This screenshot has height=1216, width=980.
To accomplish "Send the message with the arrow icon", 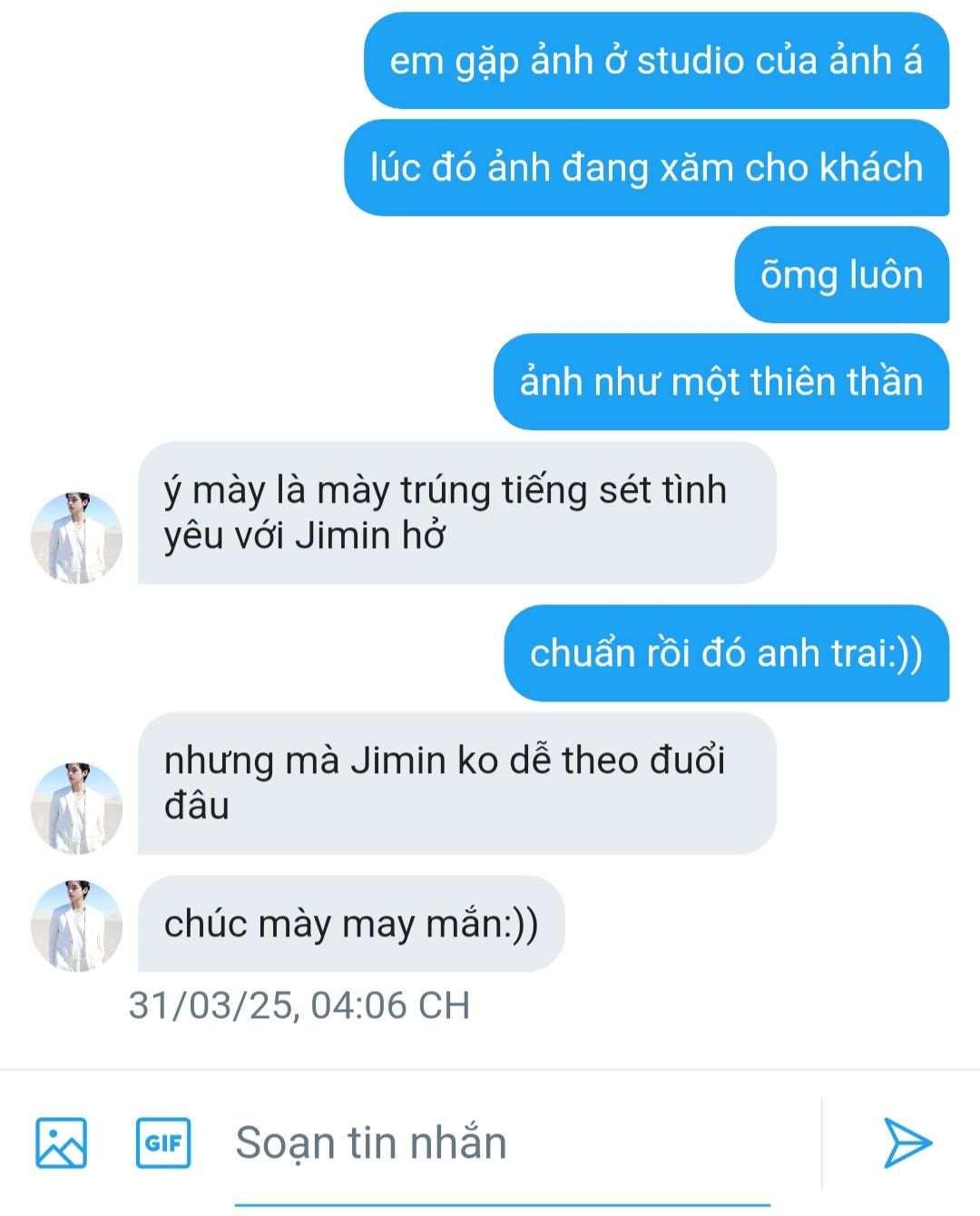I will 907,1142.
